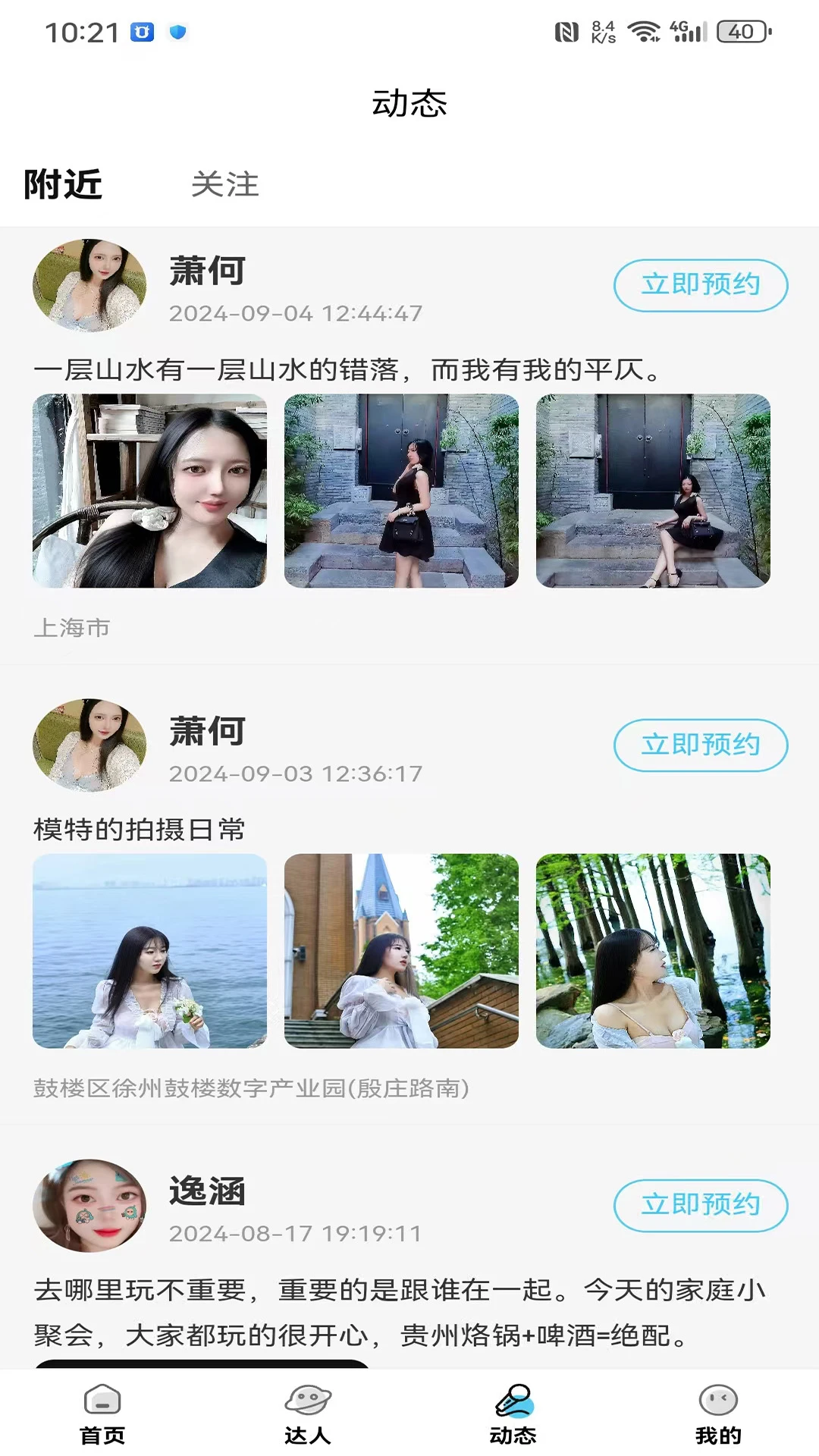Open 逸涵's profile avatar
This screenshot has width=819, height=1456.
[x=89, y=1205]
